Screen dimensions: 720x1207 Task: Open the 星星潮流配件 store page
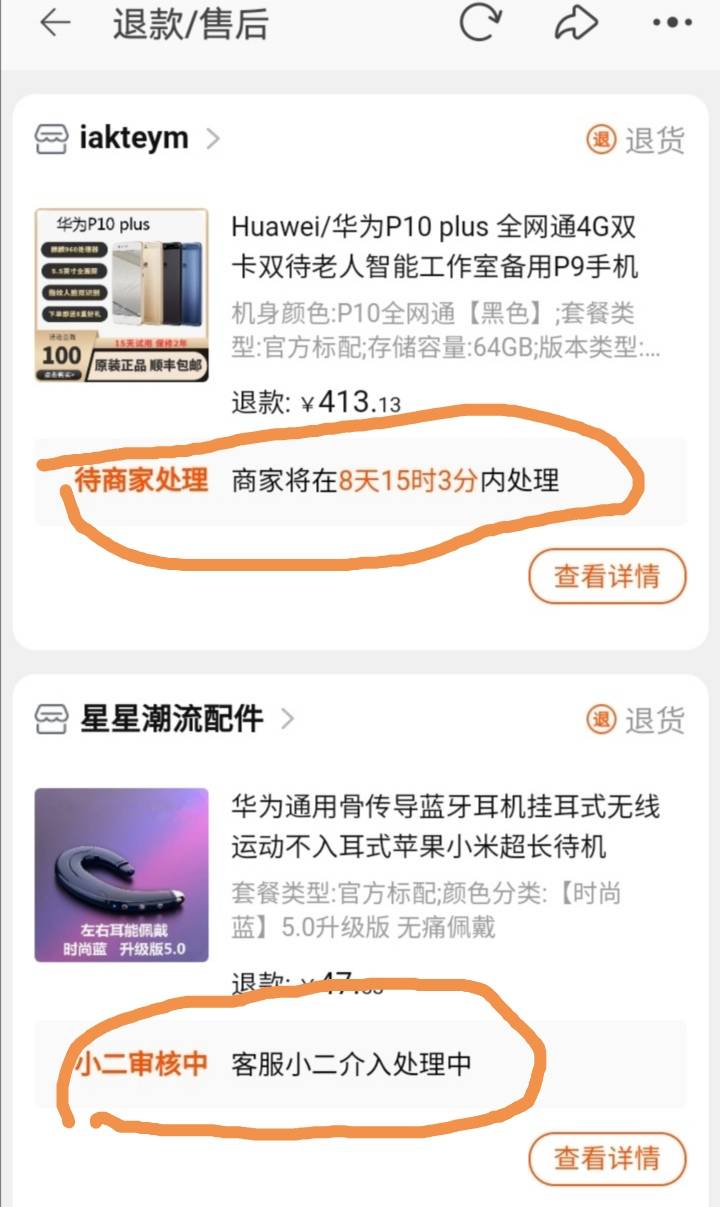pos(165,718)
